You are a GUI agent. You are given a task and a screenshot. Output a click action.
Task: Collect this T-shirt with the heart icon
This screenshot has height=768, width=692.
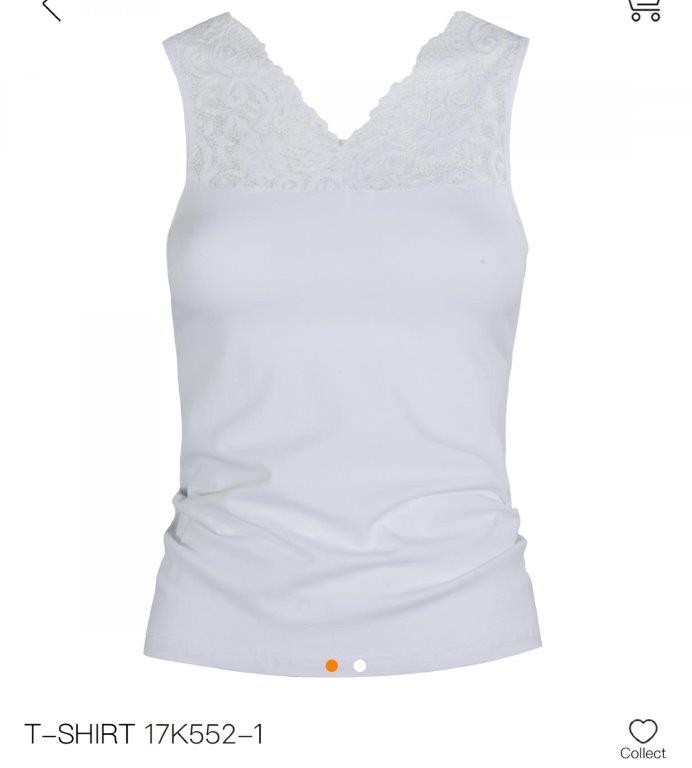pos(643,734)
